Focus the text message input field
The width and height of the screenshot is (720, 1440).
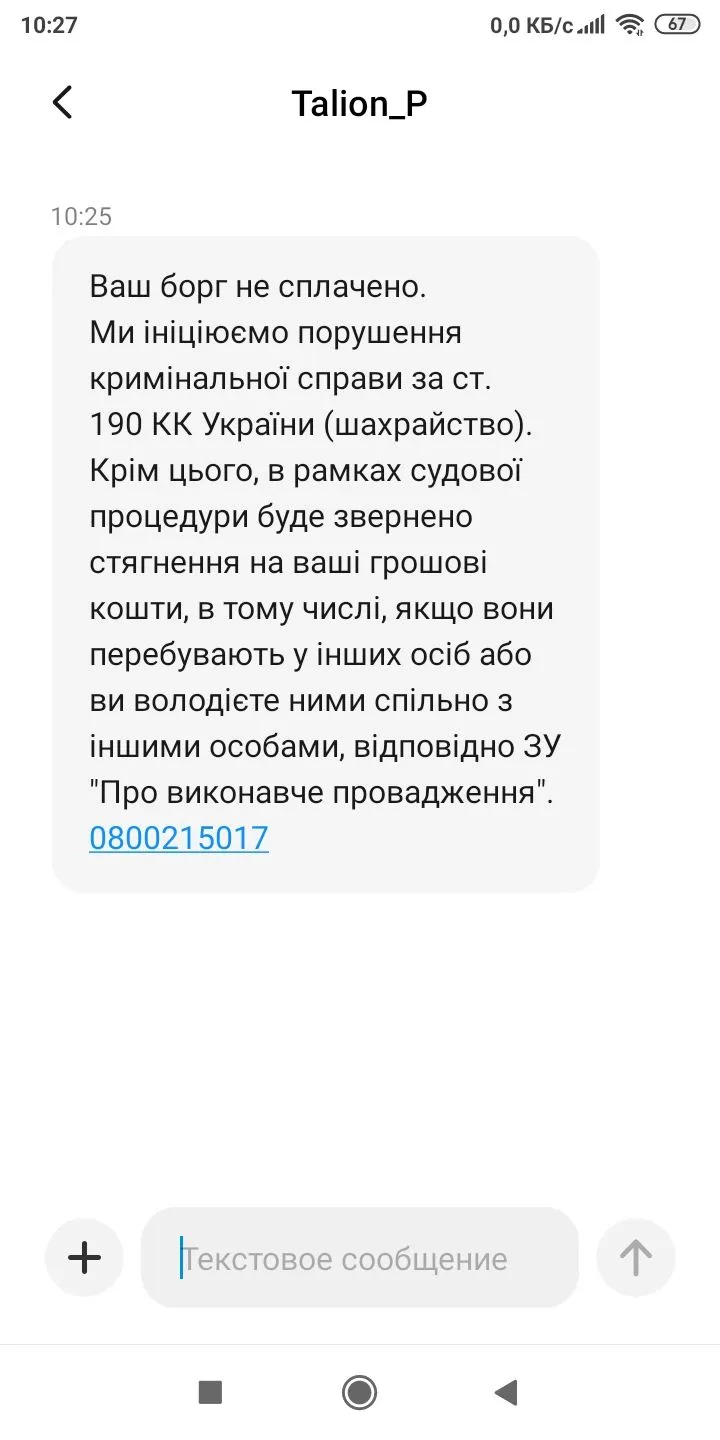tap(360, 1258)
